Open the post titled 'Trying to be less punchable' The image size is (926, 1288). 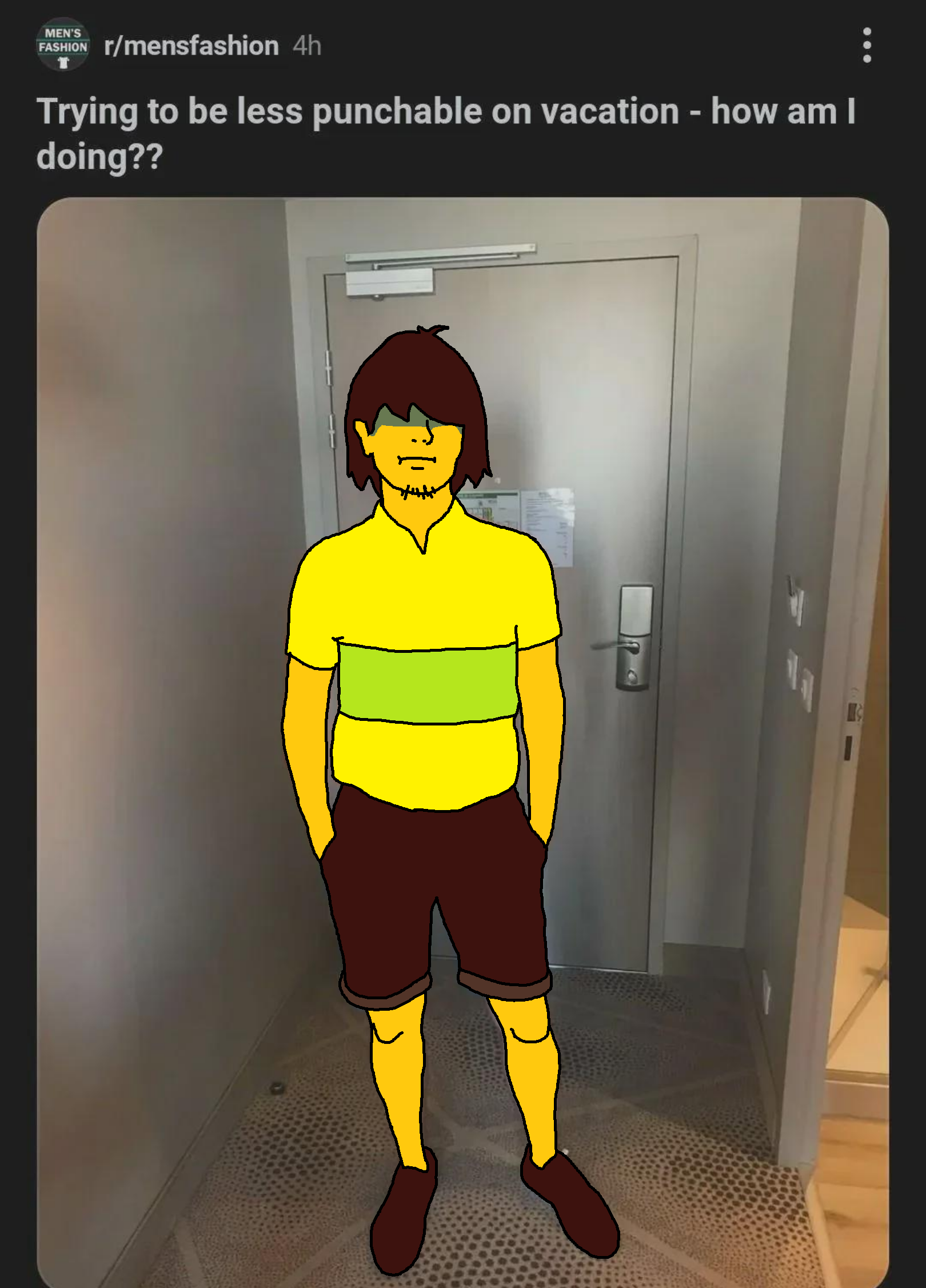click(x=446, y=133)
